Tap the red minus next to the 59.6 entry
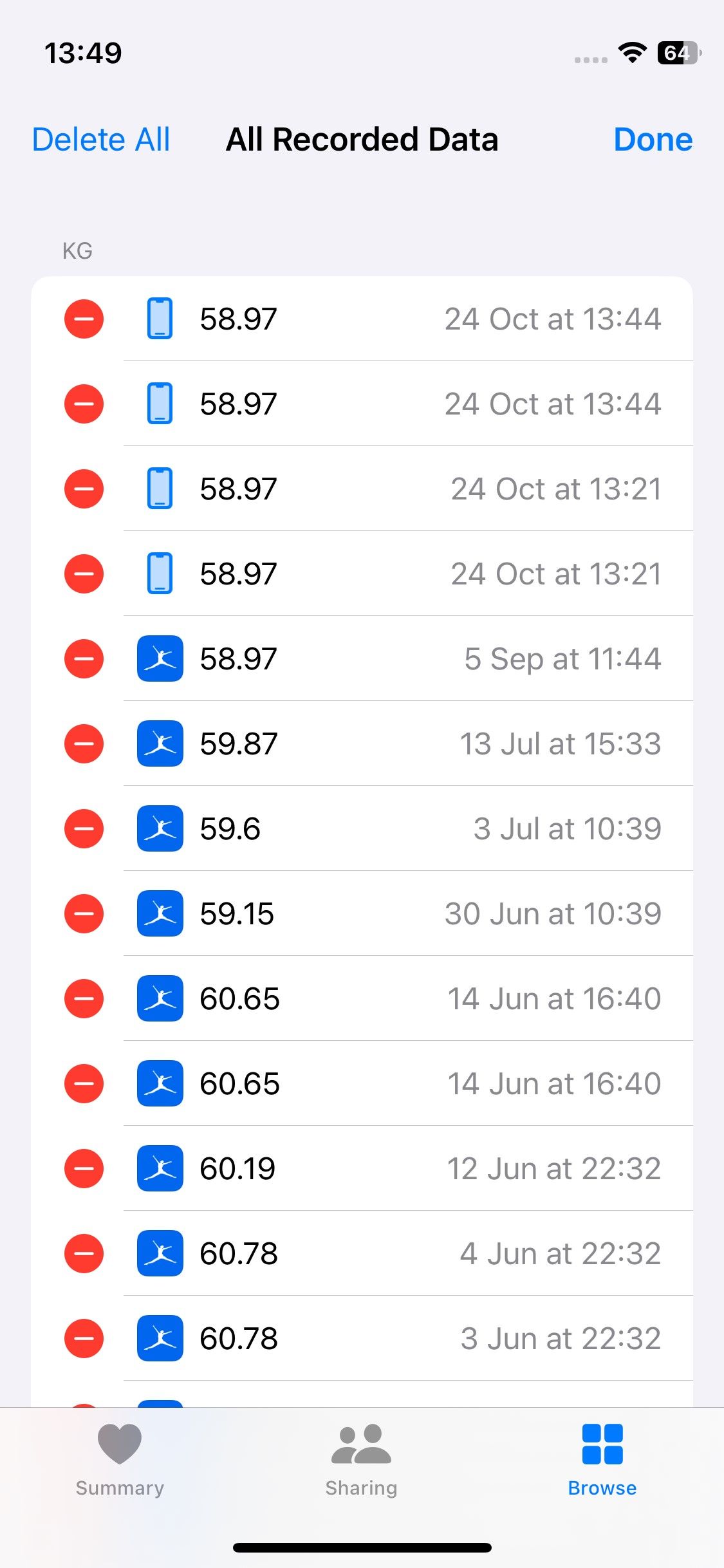724x1568 pixels. coord(84,829)
